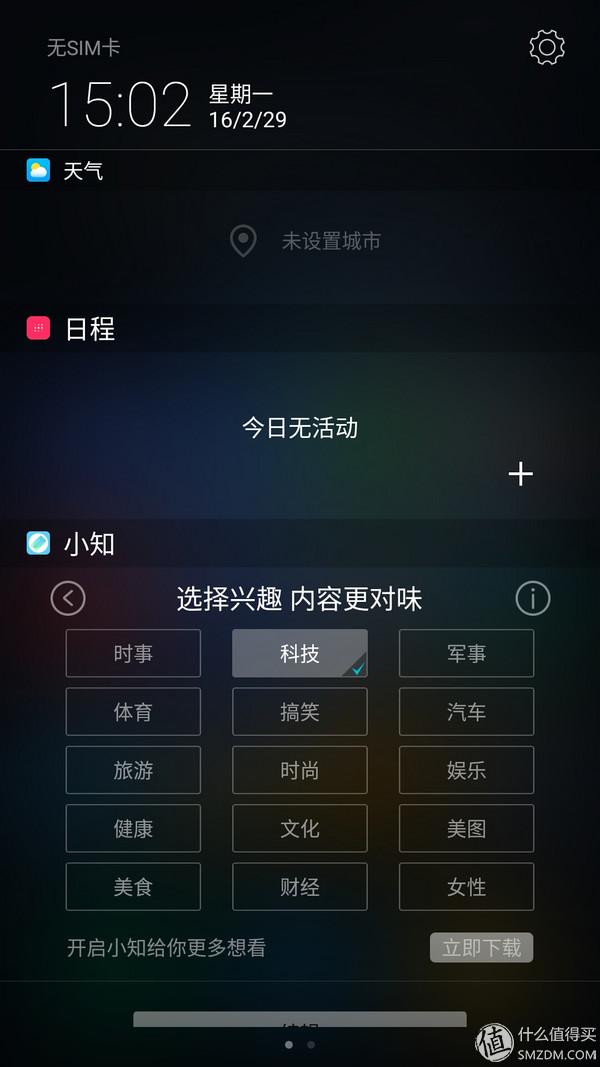This screenshot has width=600, height=1067.
Task: Open the 小知 info icon
Action: click(x=533, y=599)
